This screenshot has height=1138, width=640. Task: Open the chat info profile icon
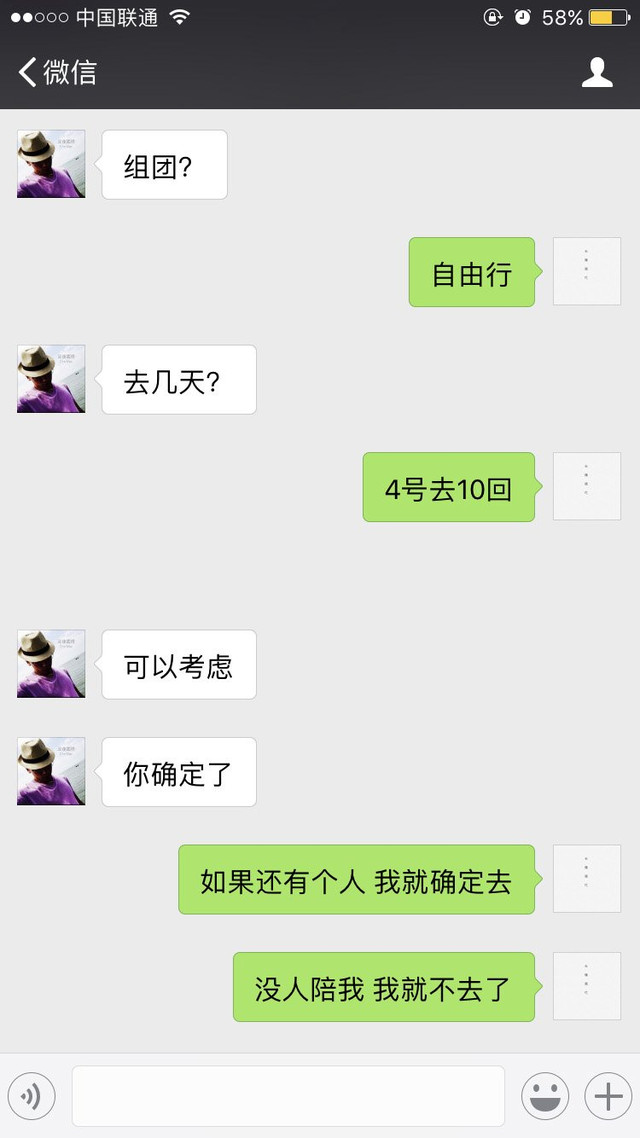597,72
